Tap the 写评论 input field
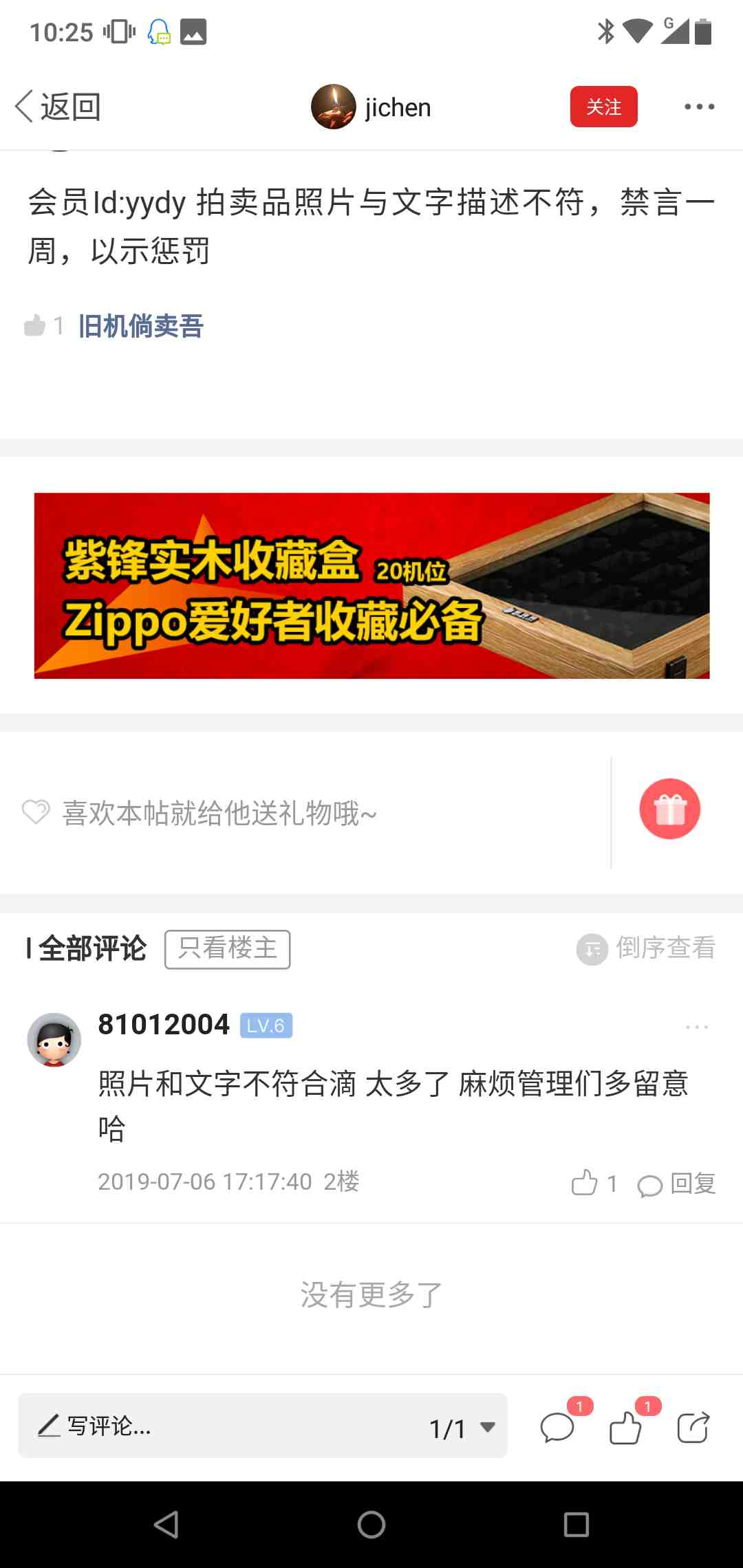The height and width of the screenshot is (1568, 743). 206,1426
